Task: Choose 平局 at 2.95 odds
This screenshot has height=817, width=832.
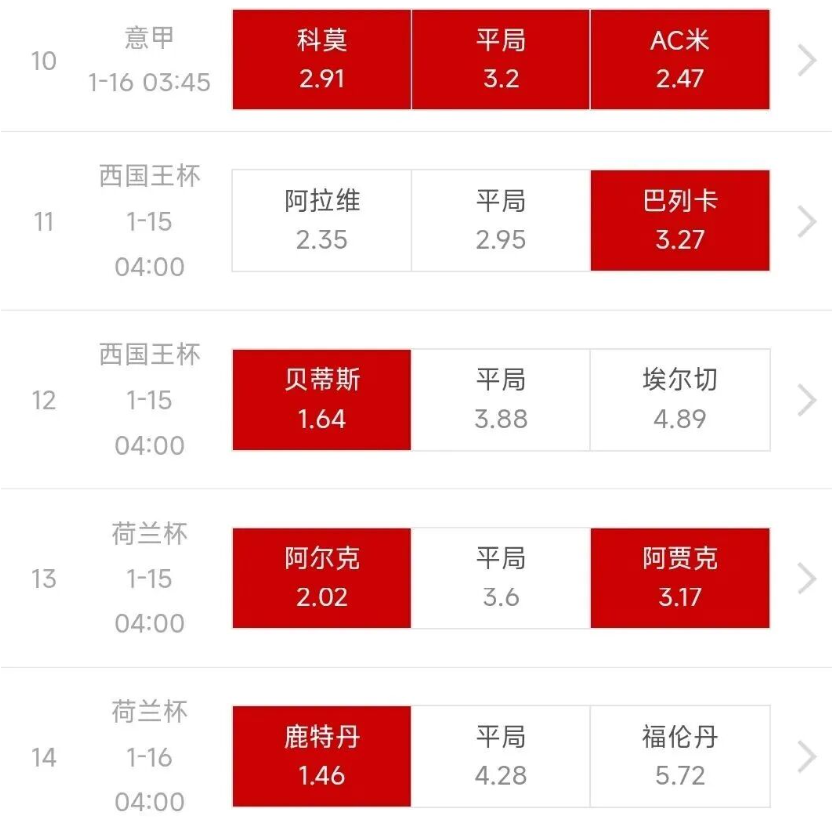Action: [x=500, y=221]
